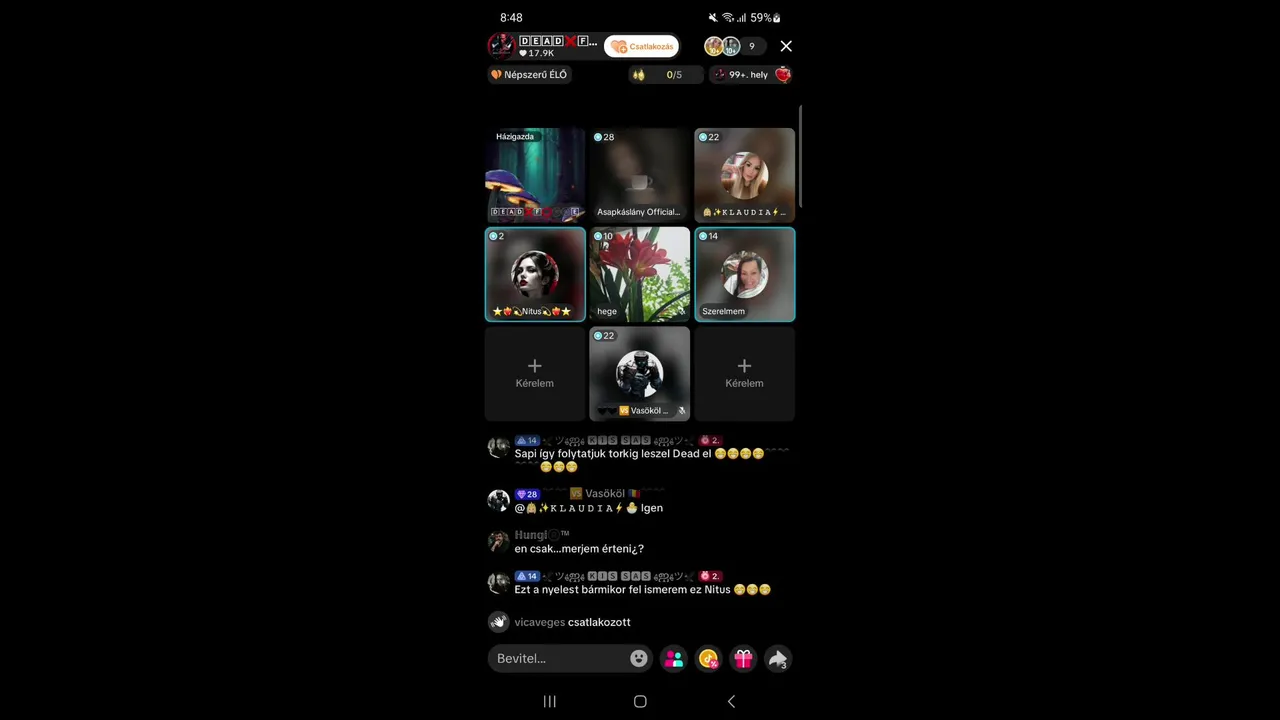
Task: Open the coin discount recharge icon
Action: 708,658
